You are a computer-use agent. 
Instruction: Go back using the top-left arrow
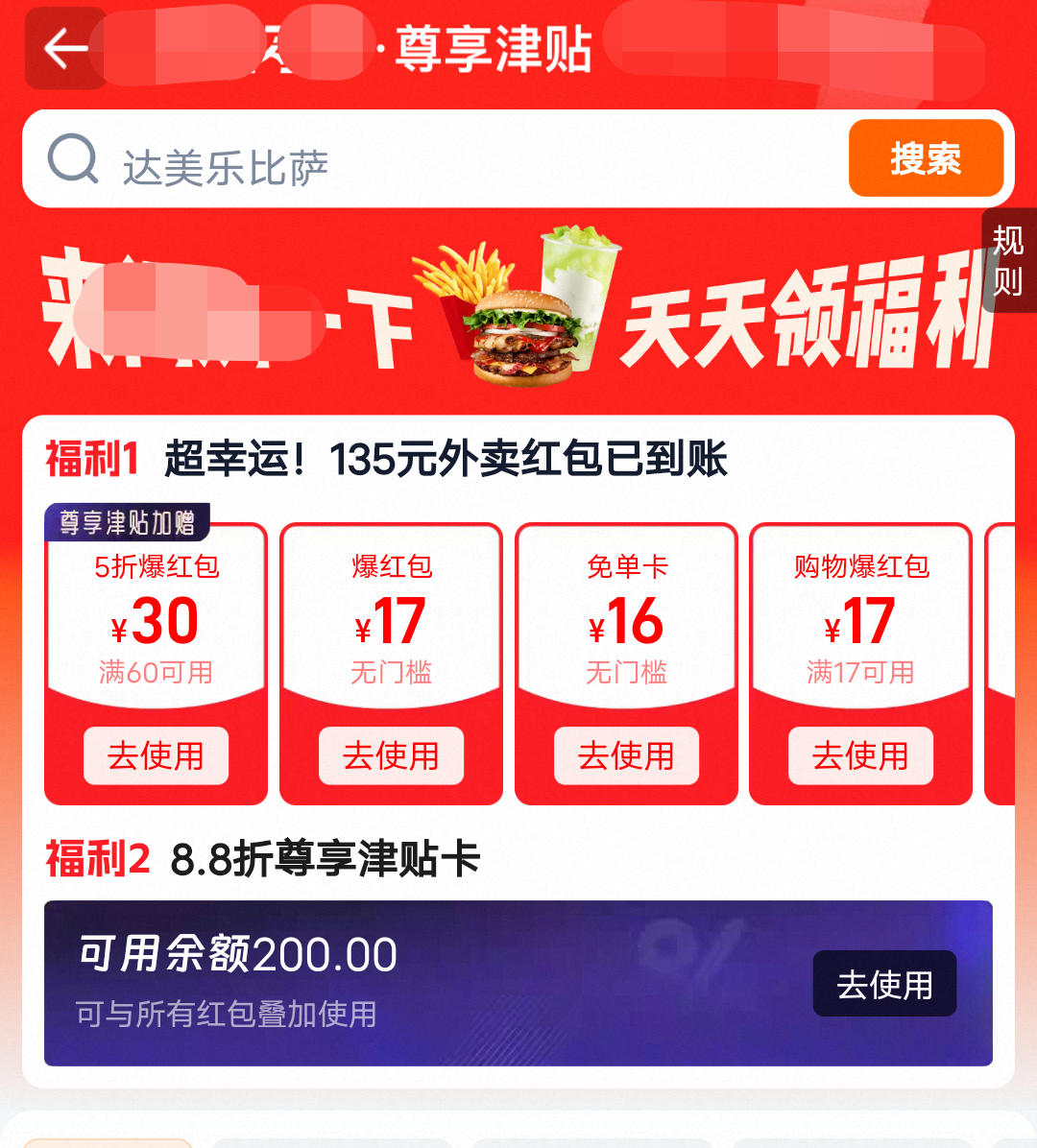65,48
